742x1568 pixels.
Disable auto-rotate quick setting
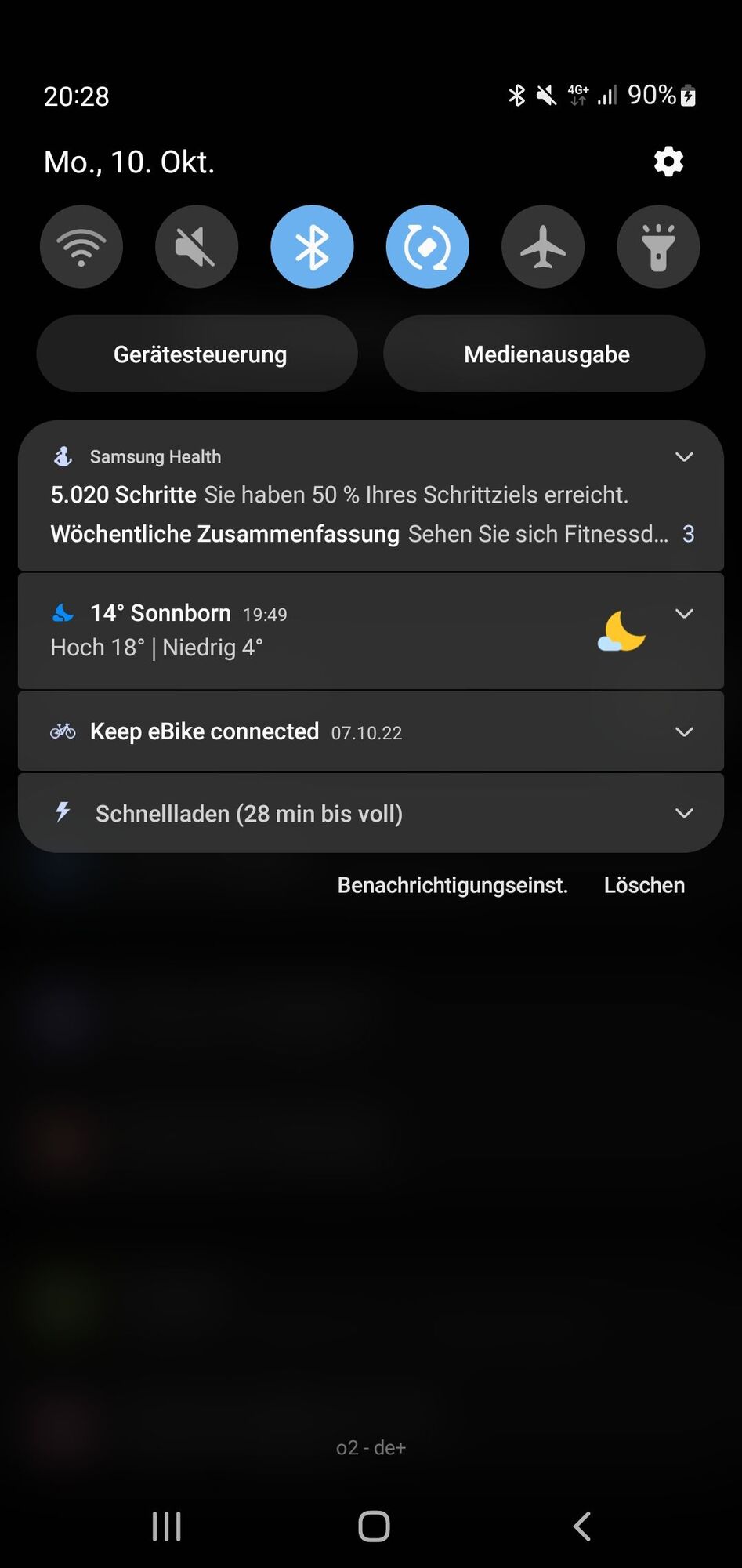pyautogui.click(x=427, y=247)
